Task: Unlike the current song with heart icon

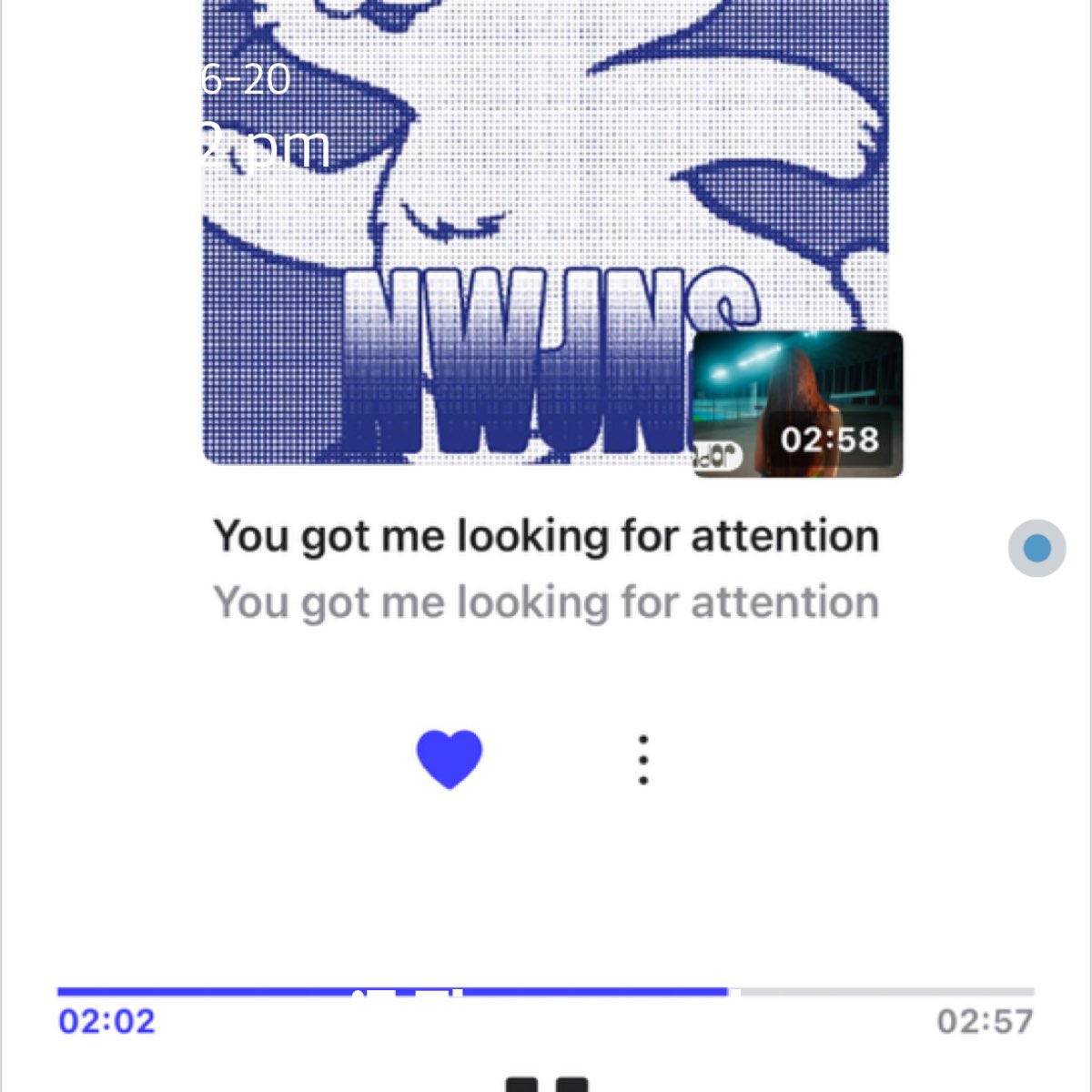Action: tap(449, 758)
